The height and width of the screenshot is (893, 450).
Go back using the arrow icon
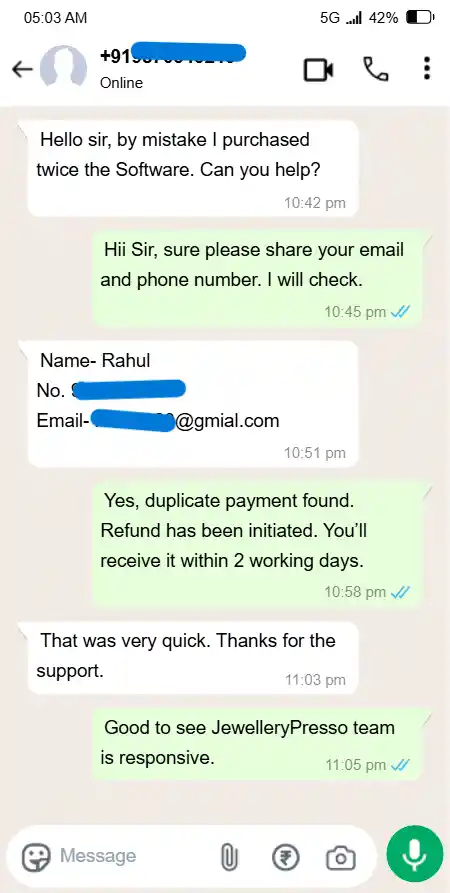[23, 69]
